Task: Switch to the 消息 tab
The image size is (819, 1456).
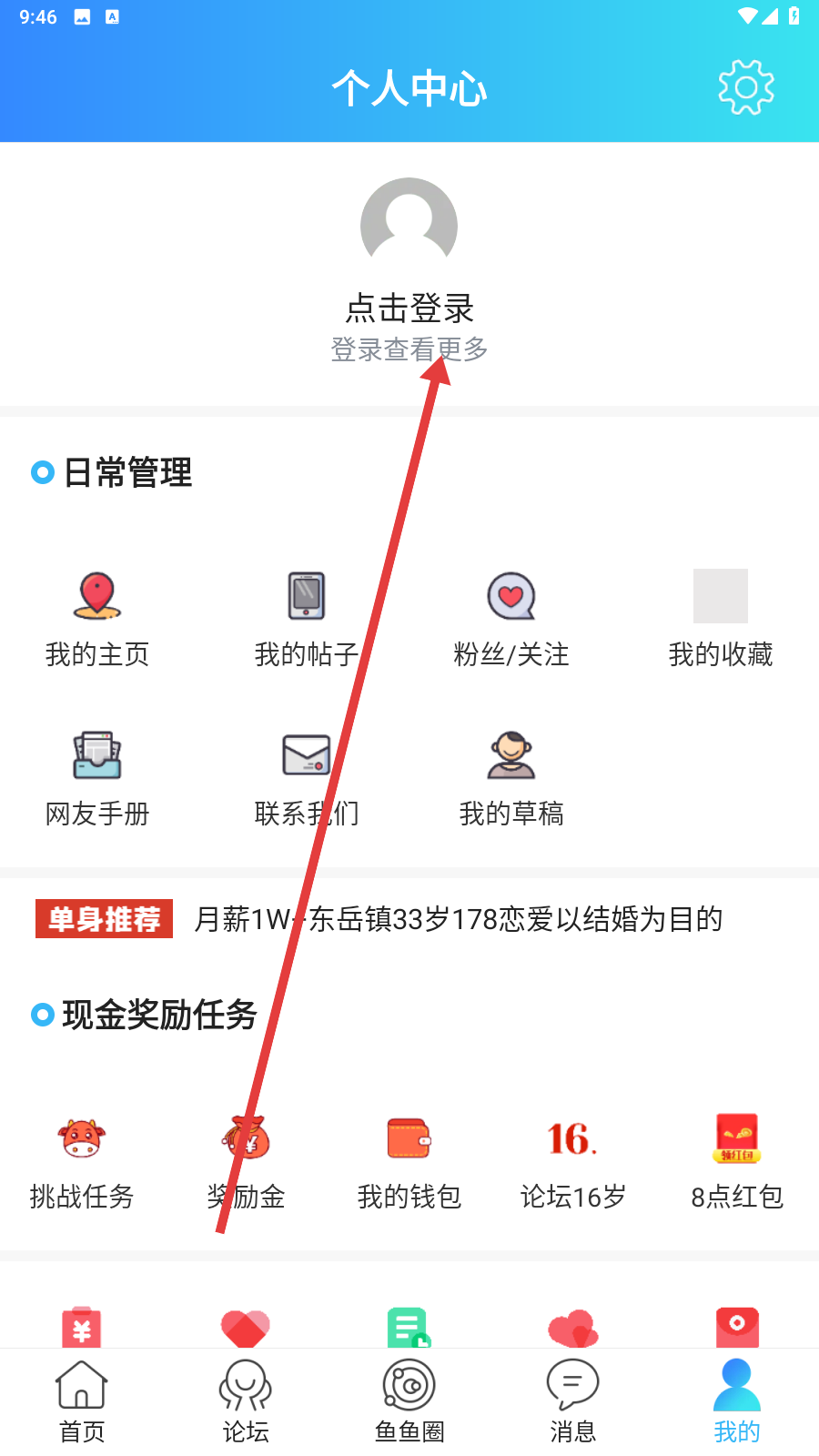Action: (573, 1402)
